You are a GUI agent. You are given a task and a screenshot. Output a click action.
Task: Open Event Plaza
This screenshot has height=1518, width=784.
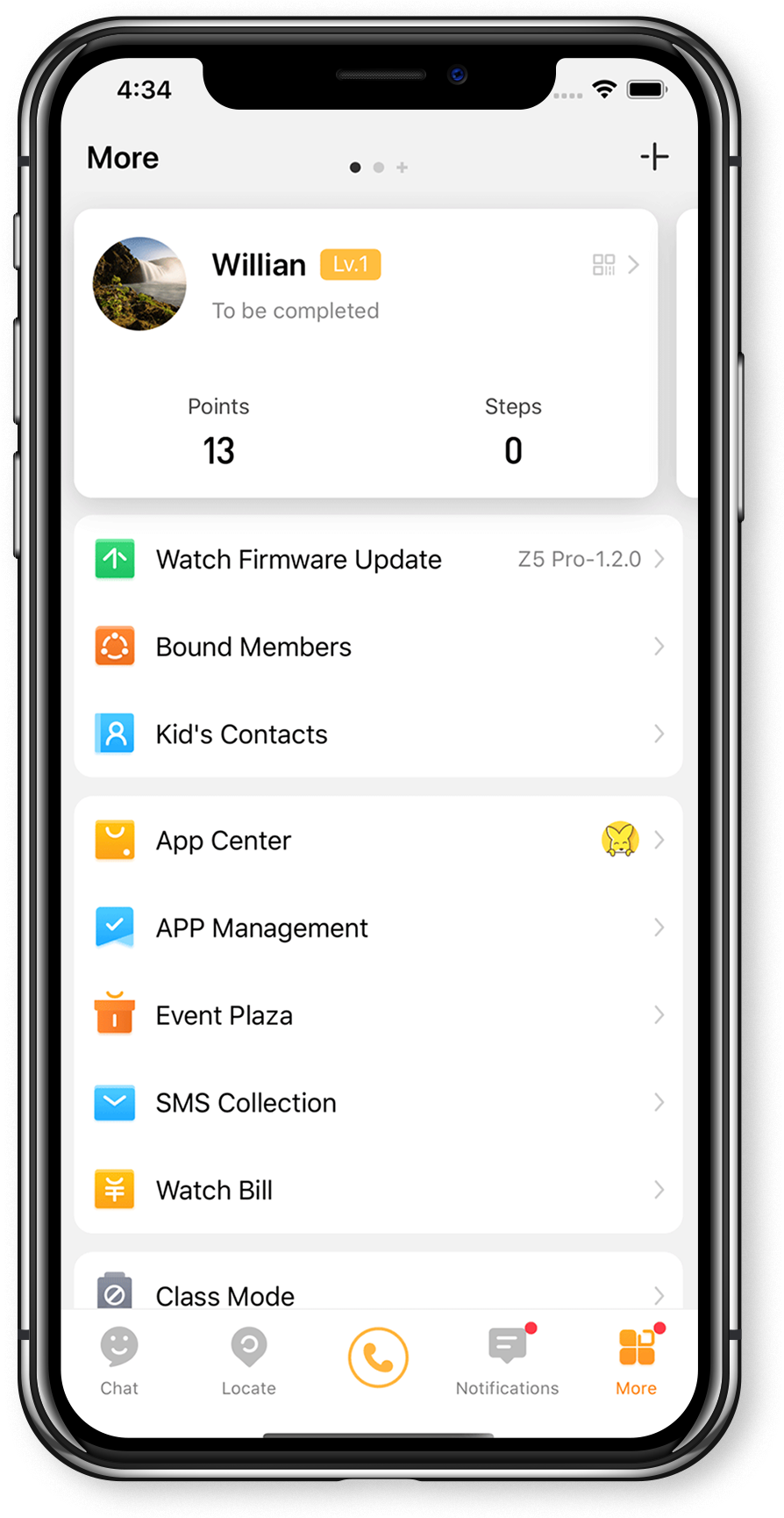378,1015
